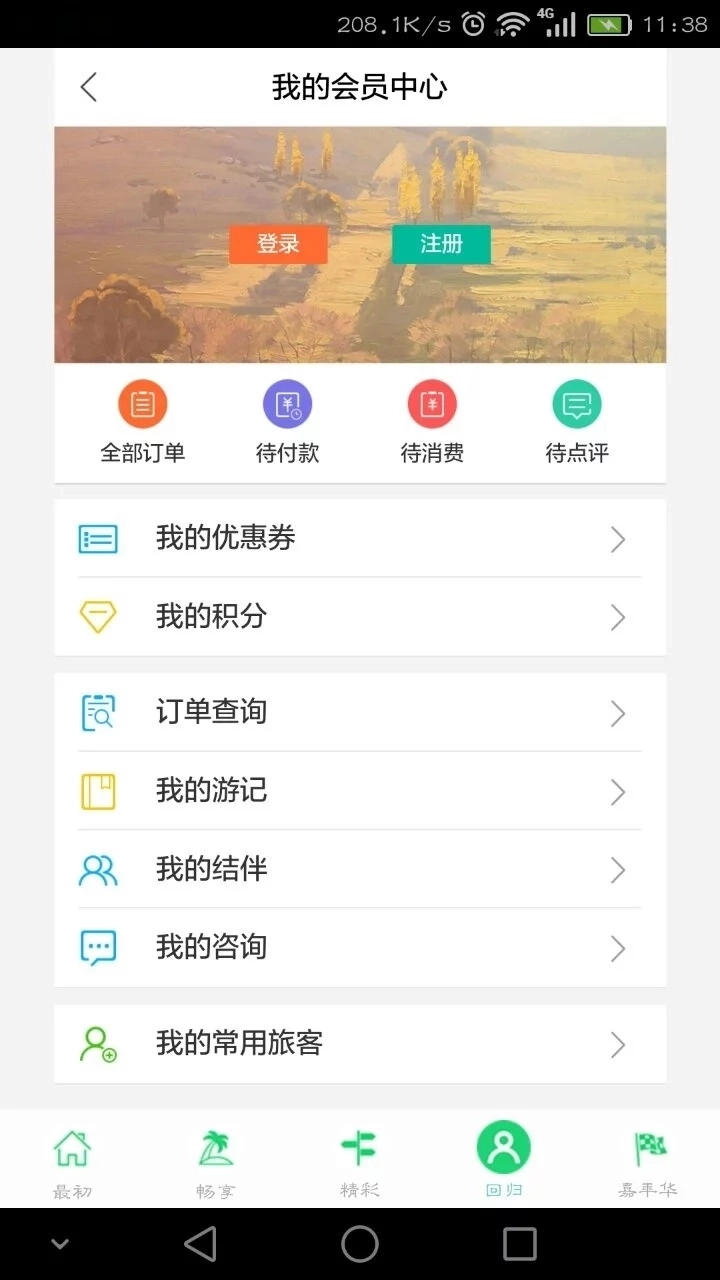Tap the Android circle home button
The height and width of the screenshot is (1280, 720).
[360, 1243]
